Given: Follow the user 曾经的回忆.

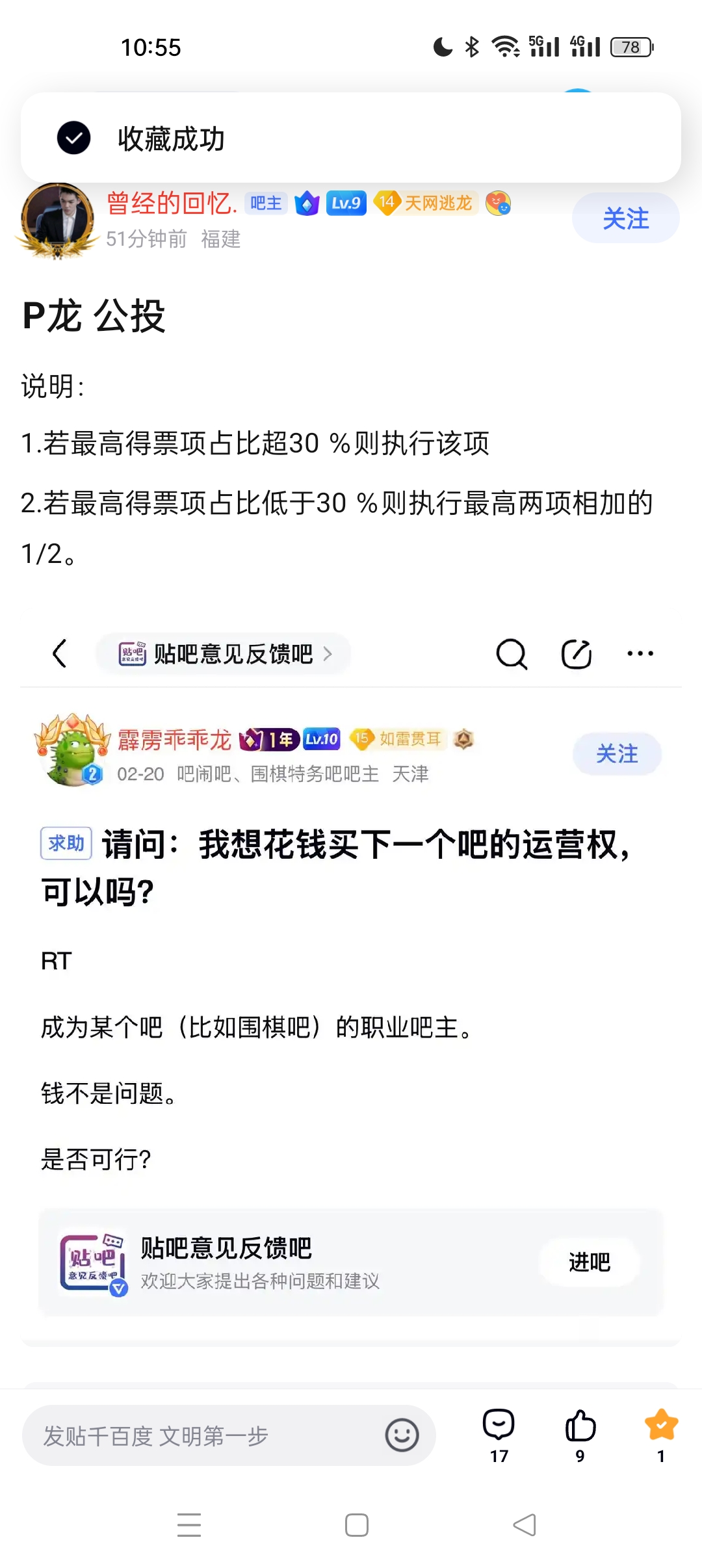Looking at the screenshot, I should click(x=625, y=218).
